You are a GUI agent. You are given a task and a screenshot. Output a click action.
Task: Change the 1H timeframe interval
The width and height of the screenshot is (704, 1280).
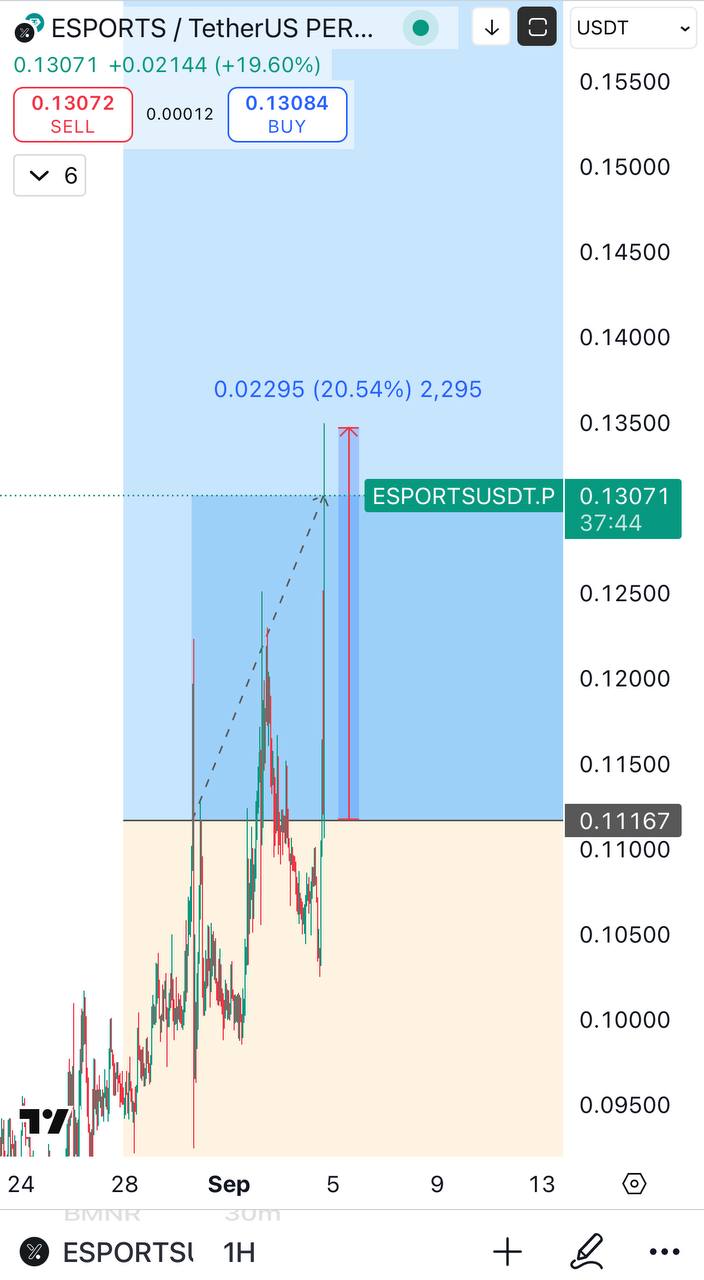239,1251
